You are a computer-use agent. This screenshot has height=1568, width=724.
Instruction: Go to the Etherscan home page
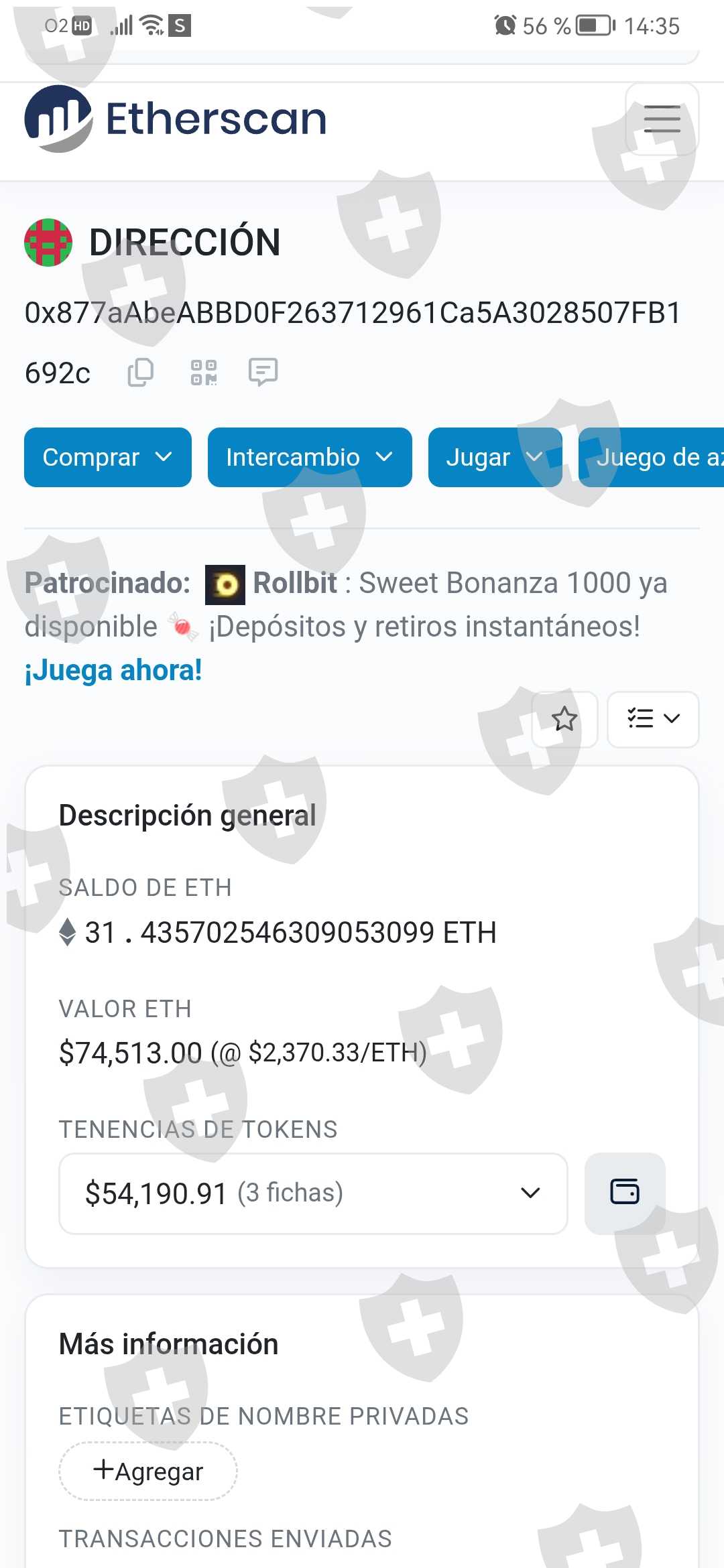[176, 119]
